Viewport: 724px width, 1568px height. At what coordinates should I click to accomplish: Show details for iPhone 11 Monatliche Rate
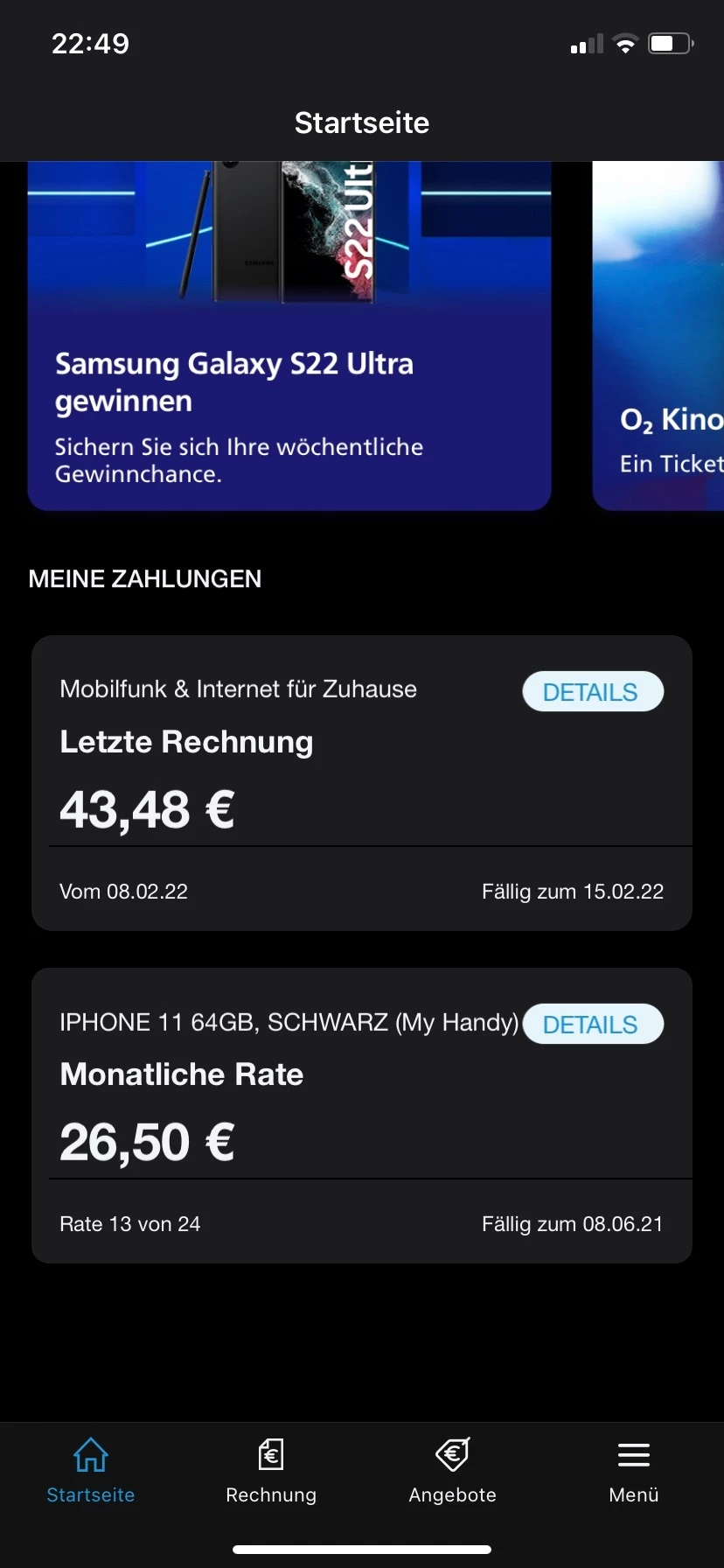click(593, 1025)
